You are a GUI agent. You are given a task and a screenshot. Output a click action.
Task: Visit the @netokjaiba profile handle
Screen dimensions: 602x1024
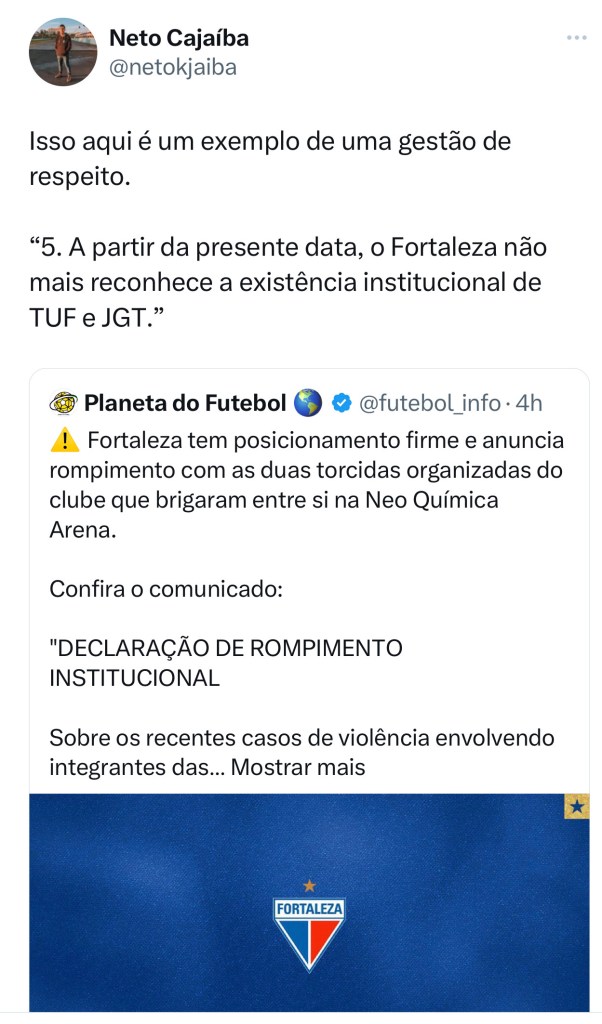coord(172,68)
